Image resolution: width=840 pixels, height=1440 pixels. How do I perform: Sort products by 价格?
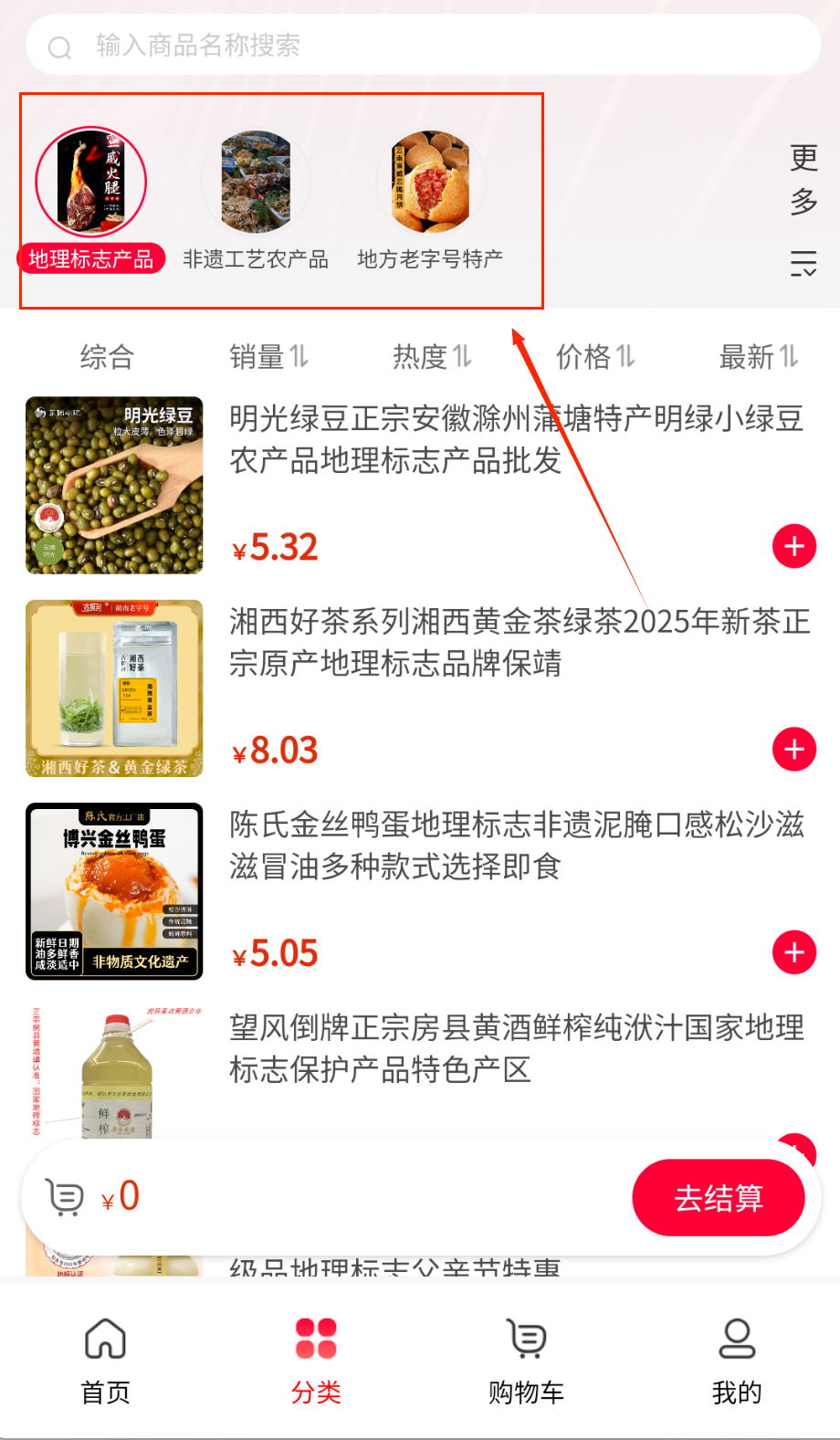click(x=595, y=357)
